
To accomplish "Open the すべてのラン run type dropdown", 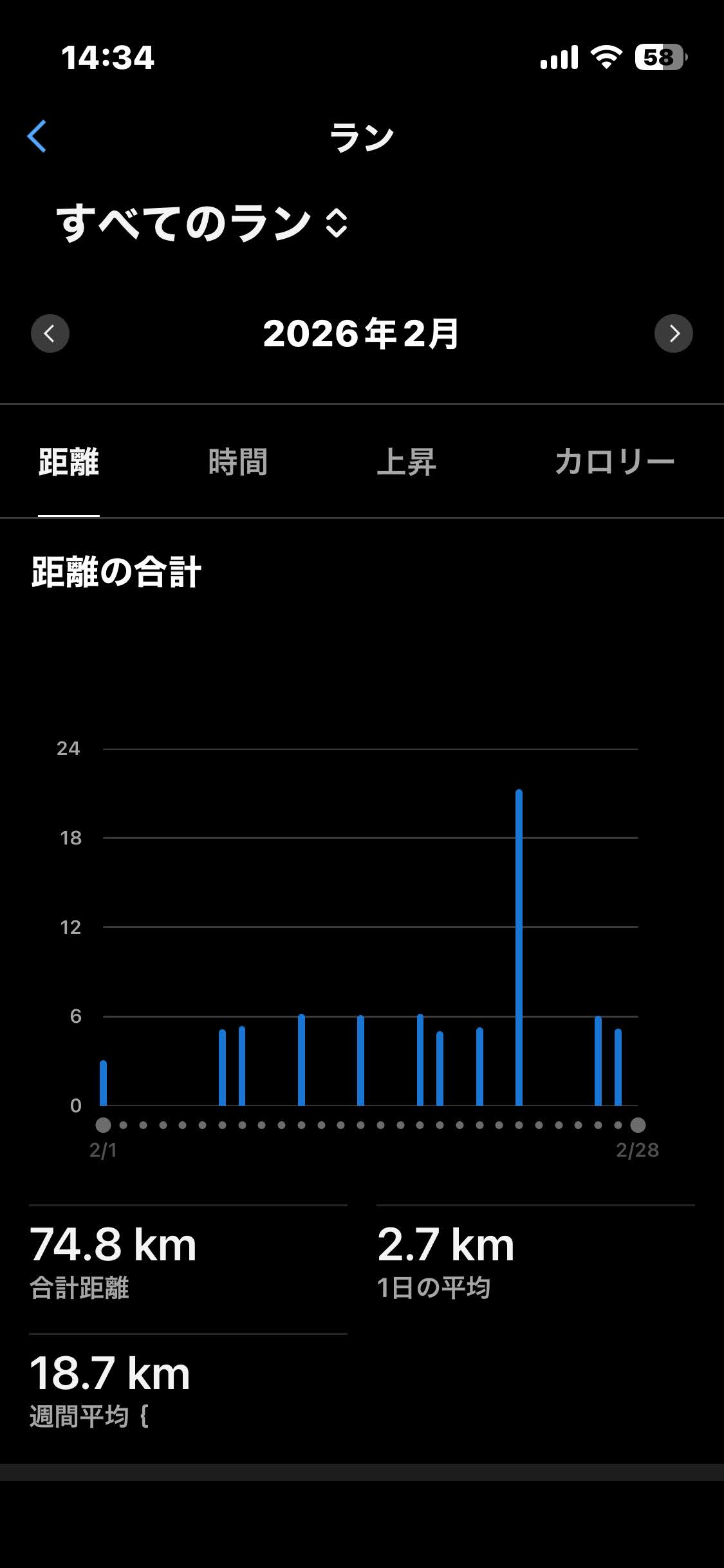I will pyautogui.click(x=202, y=223).
